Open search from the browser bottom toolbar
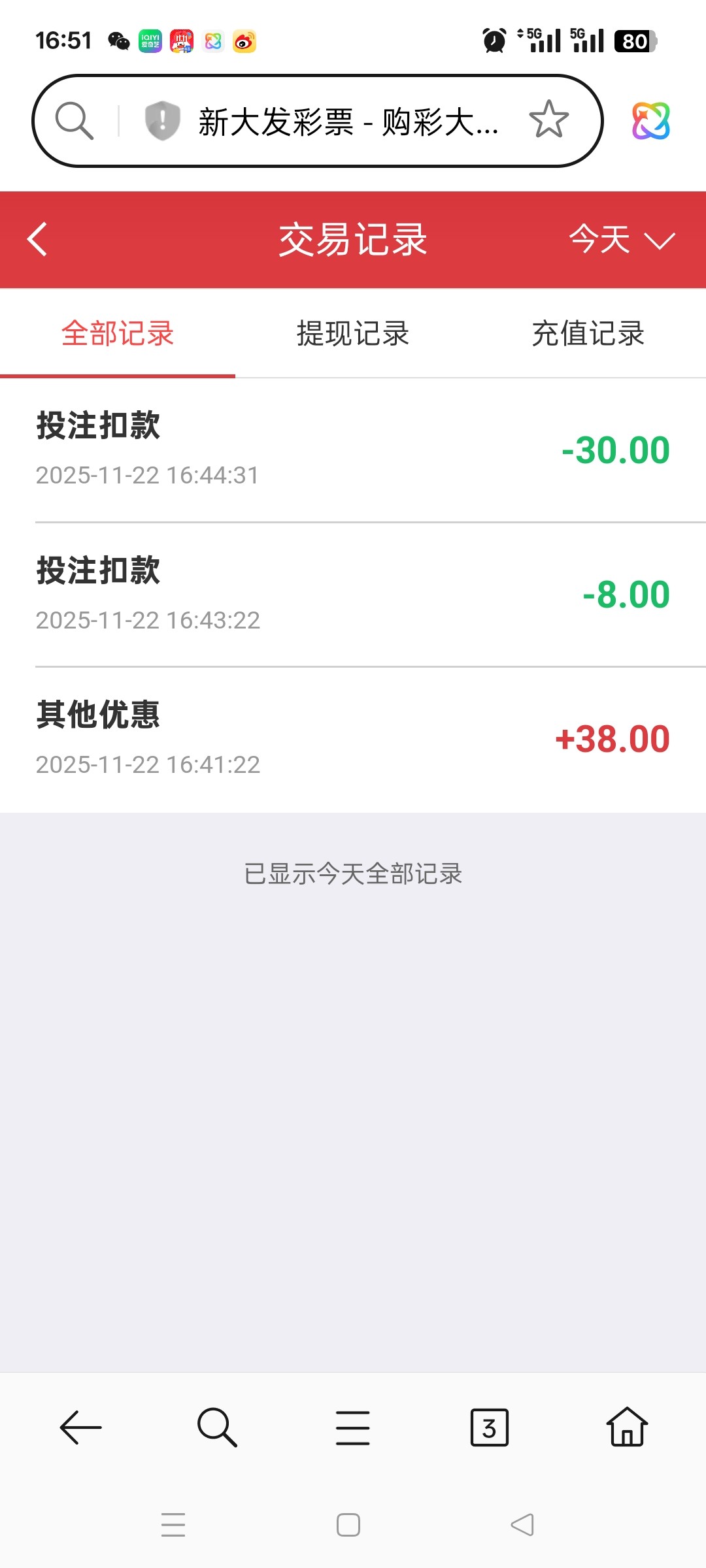 pos(217,1428)
